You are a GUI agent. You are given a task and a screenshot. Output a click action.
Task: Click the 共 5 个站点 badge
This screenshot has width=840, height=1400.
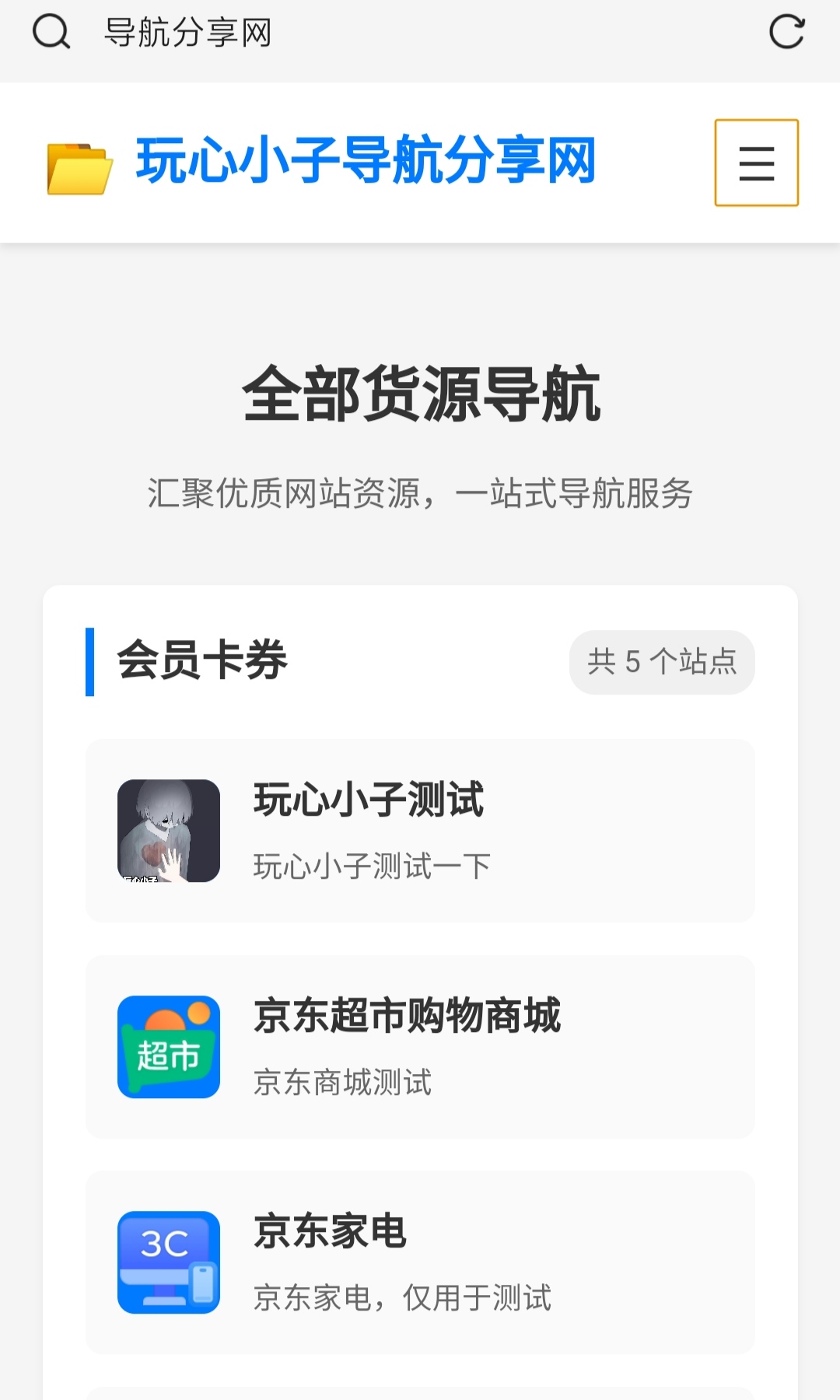pos(662,662)
